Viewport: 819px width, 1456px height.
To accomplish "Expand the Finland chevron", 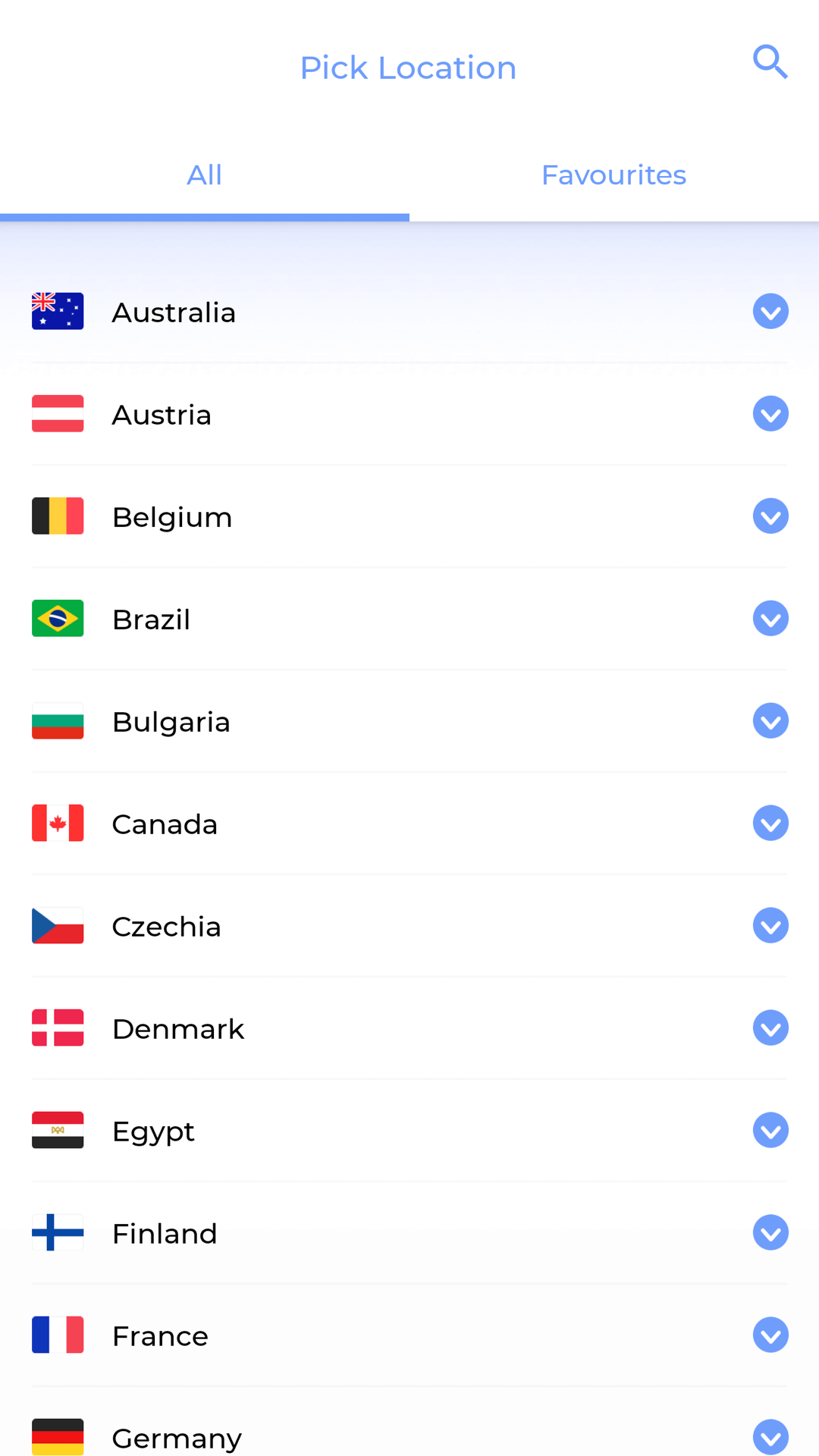I will click(770, 1233).
